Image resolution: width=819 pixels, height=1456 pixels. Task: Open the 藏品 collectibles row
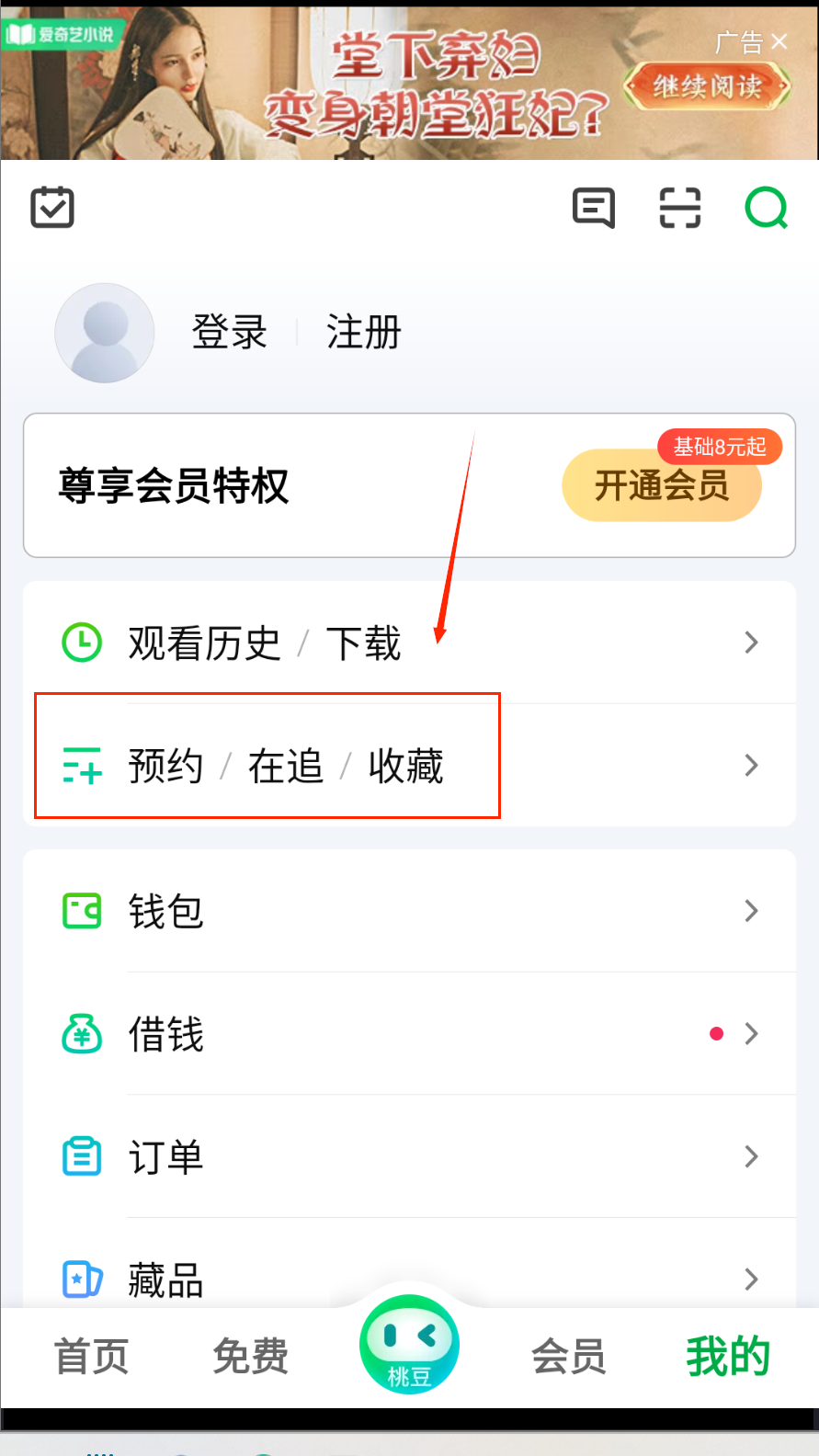click(409, 1278)
